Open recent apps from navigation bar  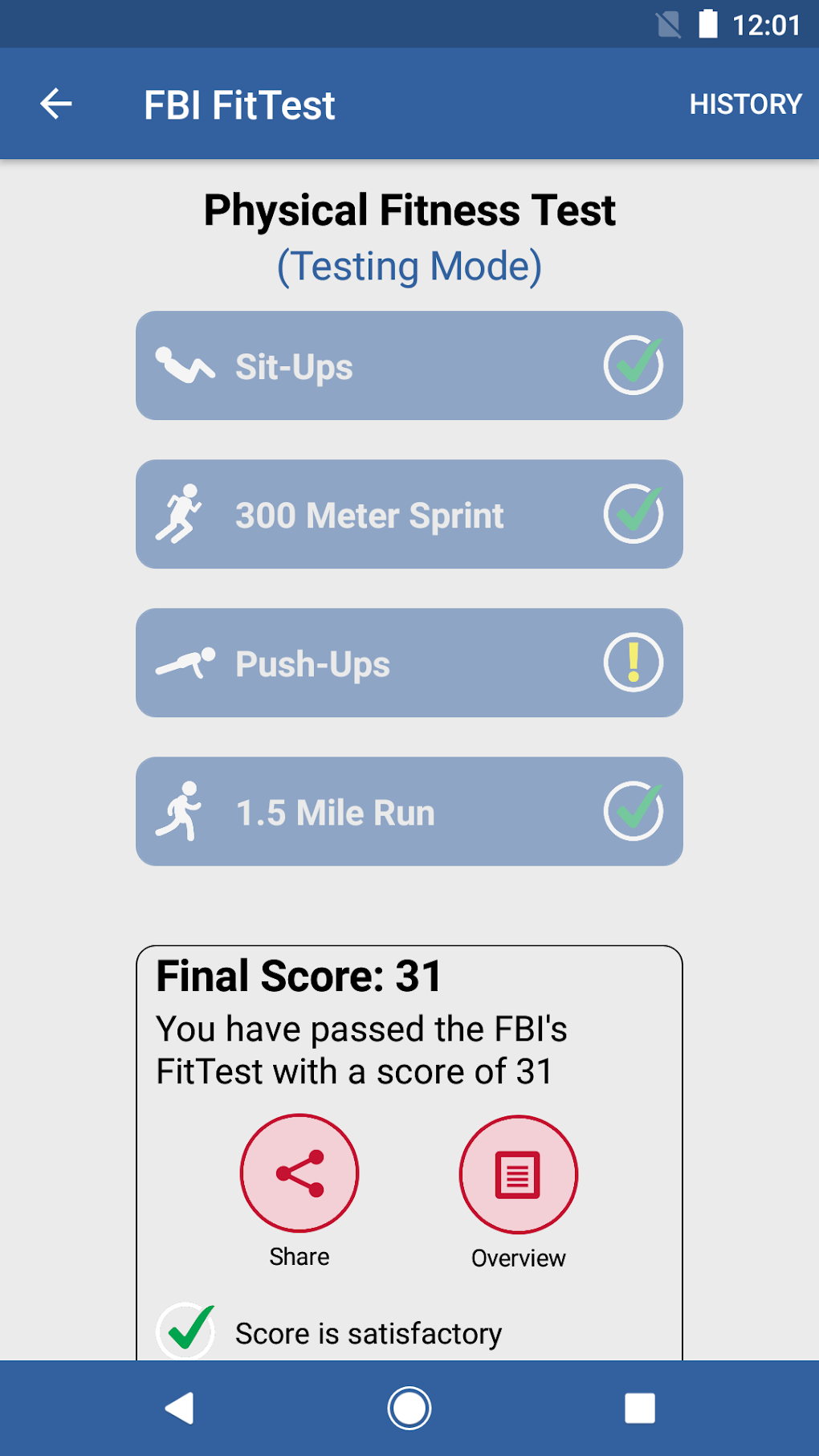(640, 1408)
